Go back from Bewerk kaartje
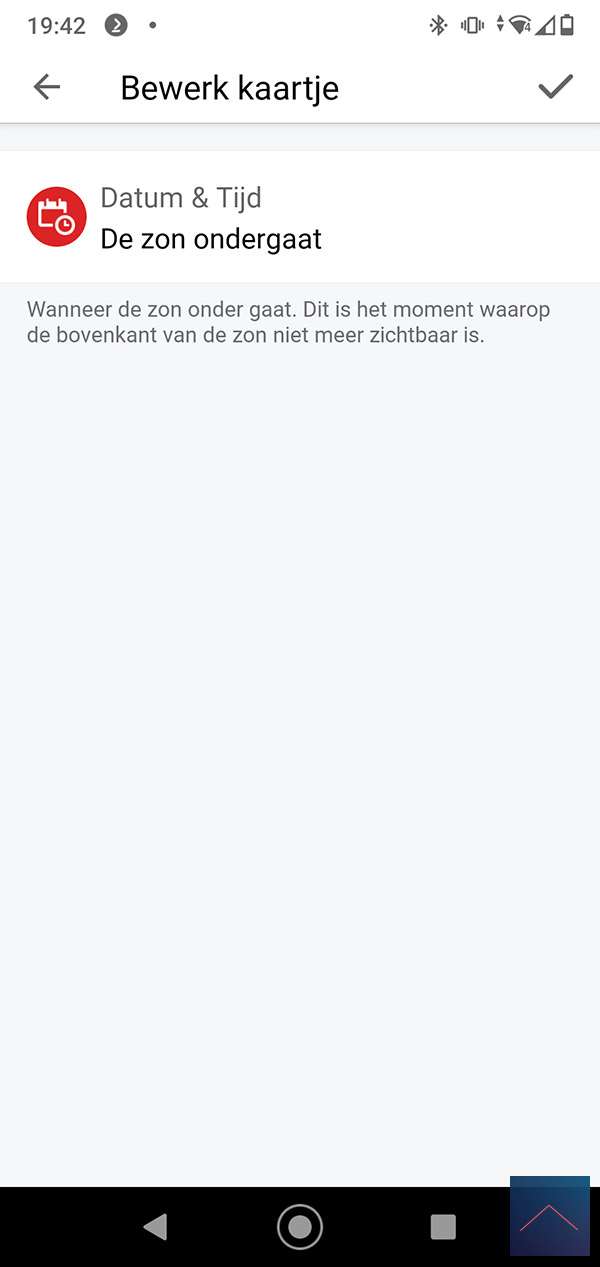The image size is (600, 1267). click(47, 87)
